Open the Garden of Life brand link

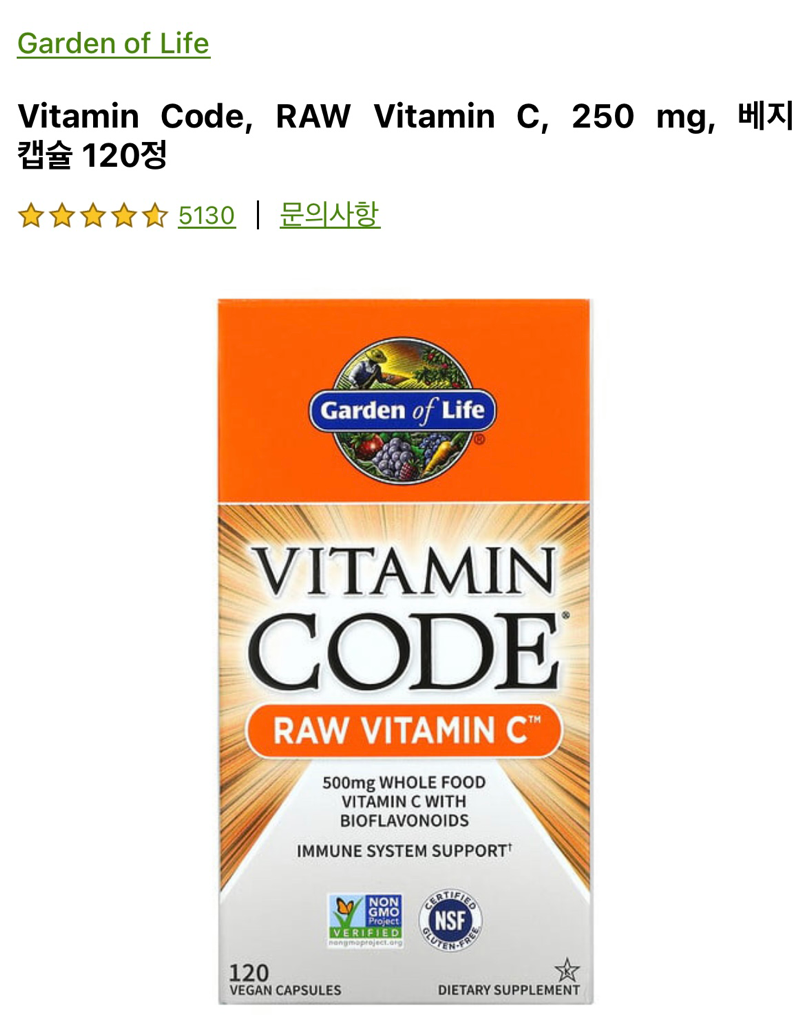[113, 43]
